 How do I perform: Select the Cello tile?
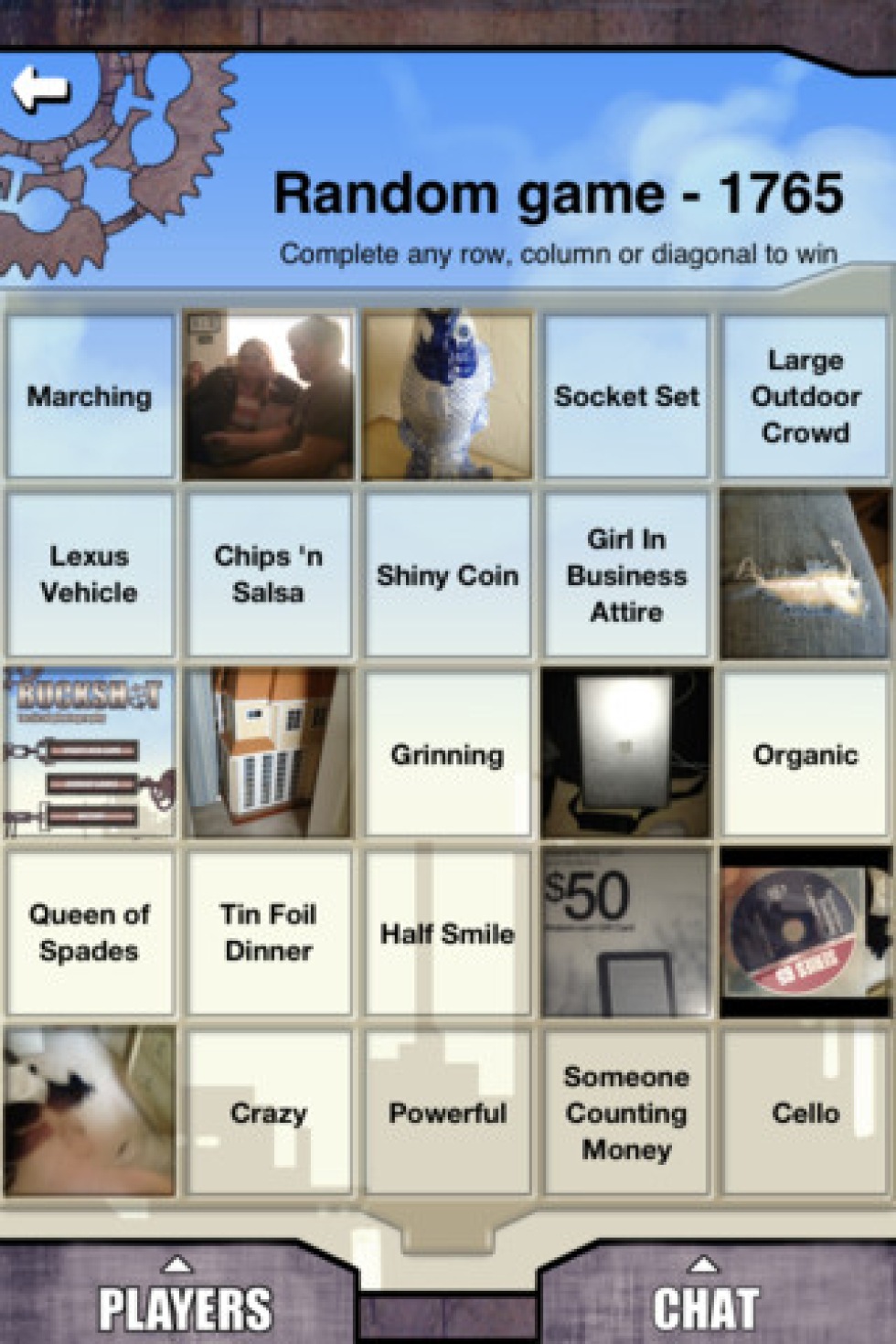pos(805,1113)
